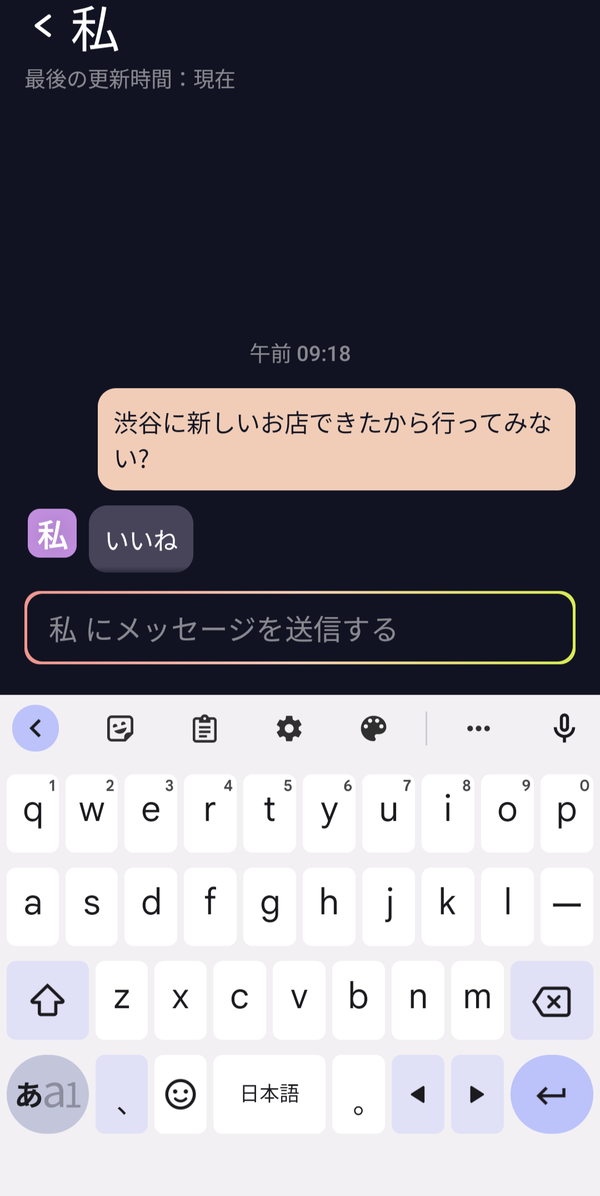Screen dimensions: 600x1196
Task: Show more keyboard toolbar options
Action: [x=478, y=729]
